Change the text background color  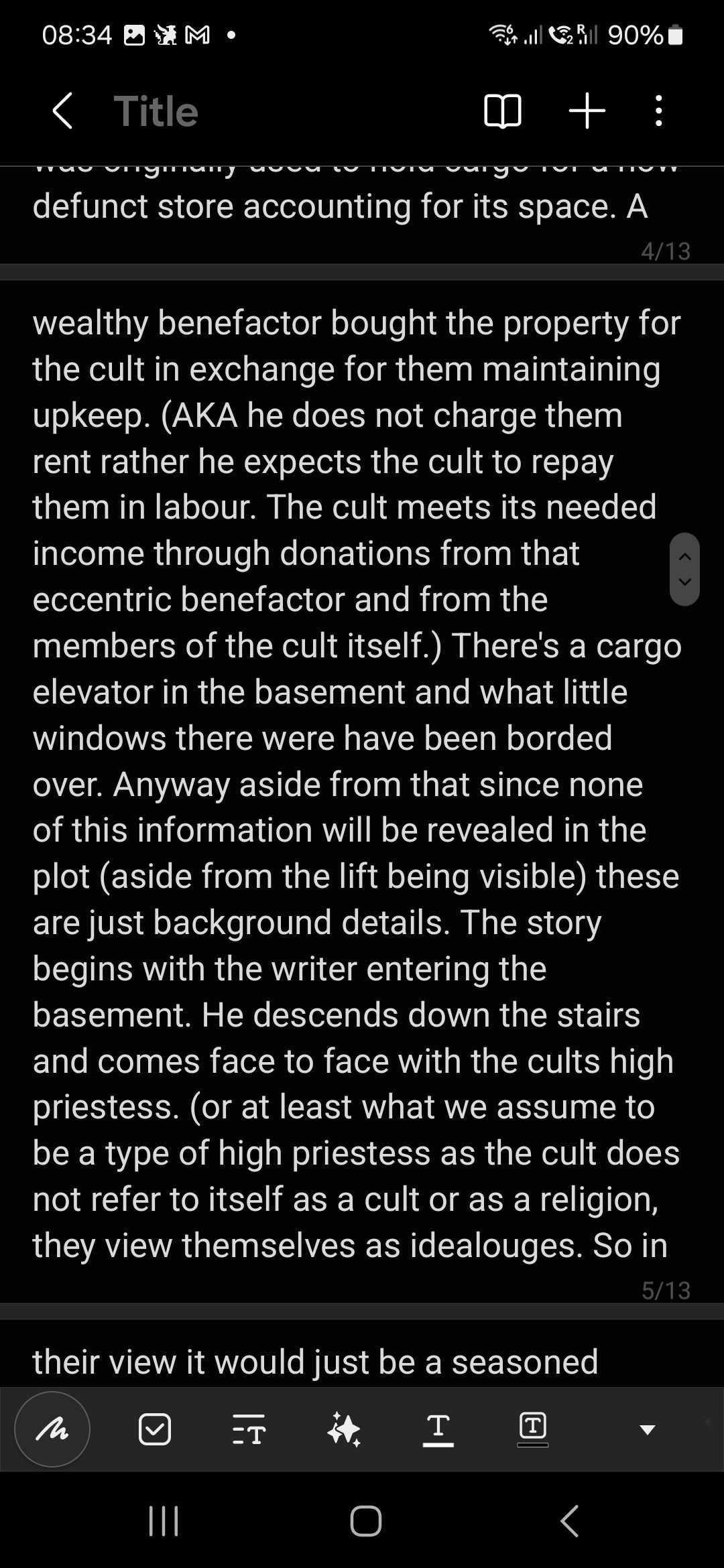tap(533, 1429)
